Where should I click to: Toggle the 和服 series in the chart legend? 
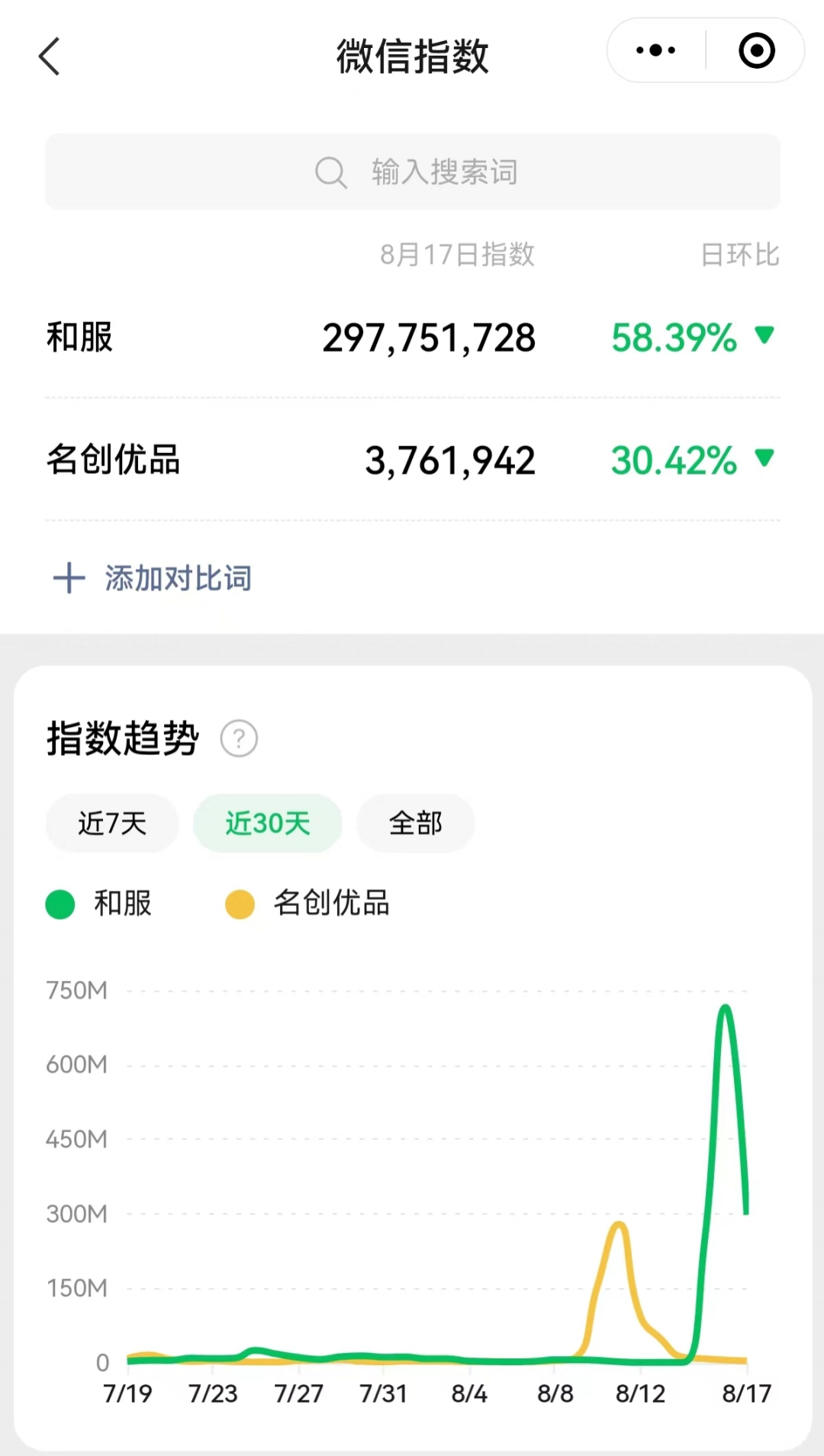(99, 904)
